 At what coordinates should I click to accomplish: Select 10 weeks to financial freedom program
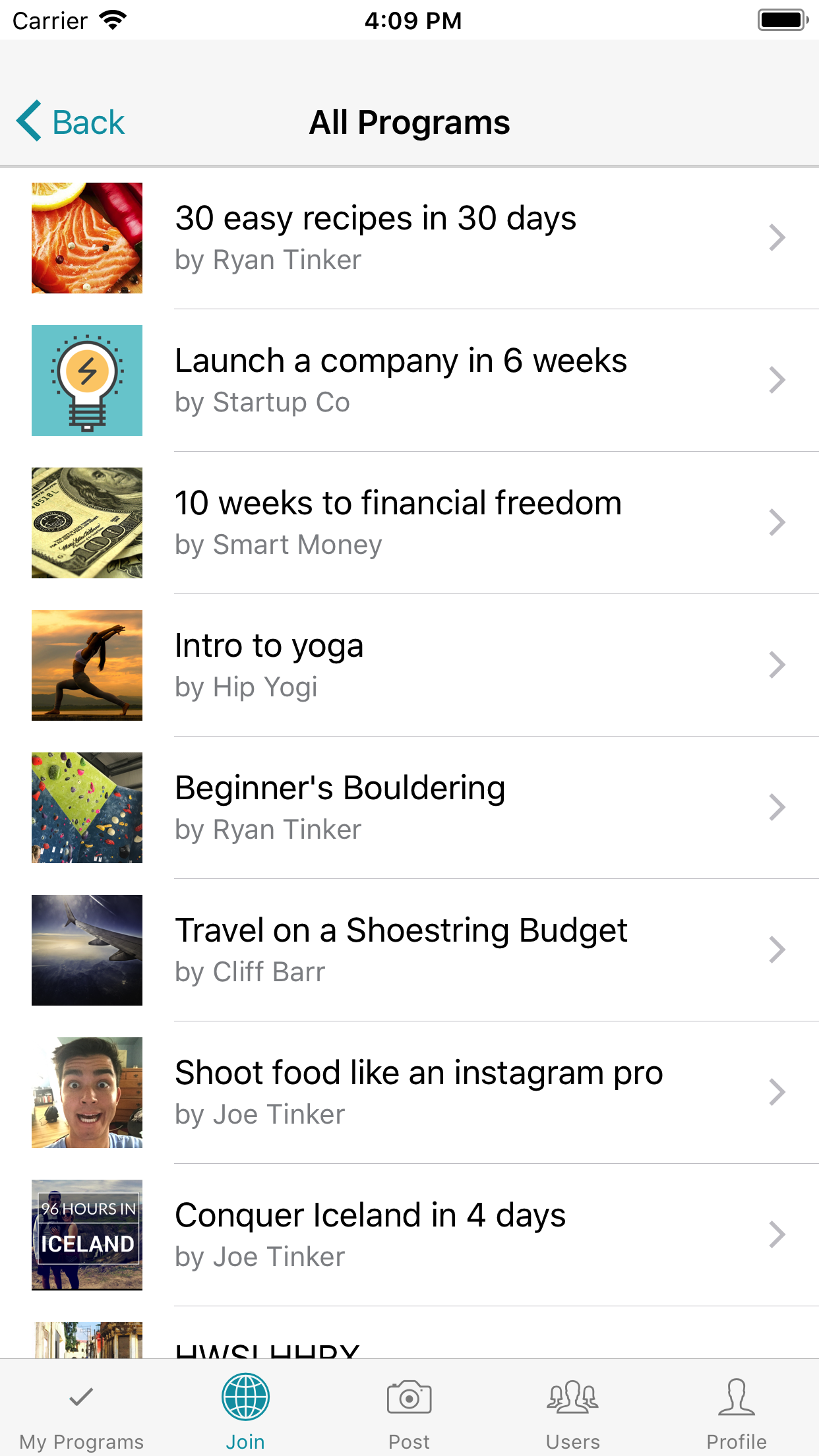click(x=409, y=522)
